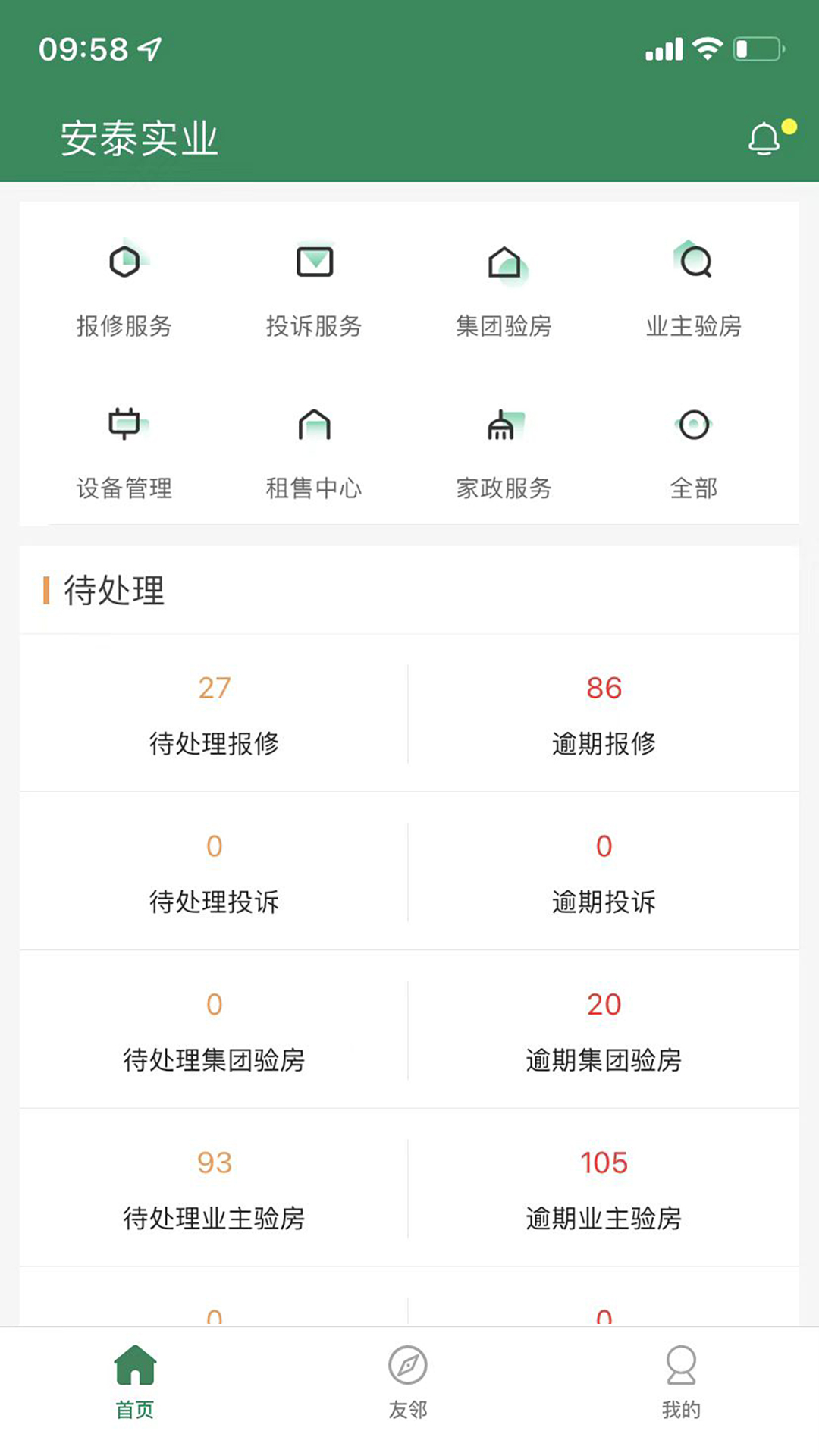This screenshot has height=1456, width=819.
Task: Go to 设备管理 equipment management
Action: point(124,452)
